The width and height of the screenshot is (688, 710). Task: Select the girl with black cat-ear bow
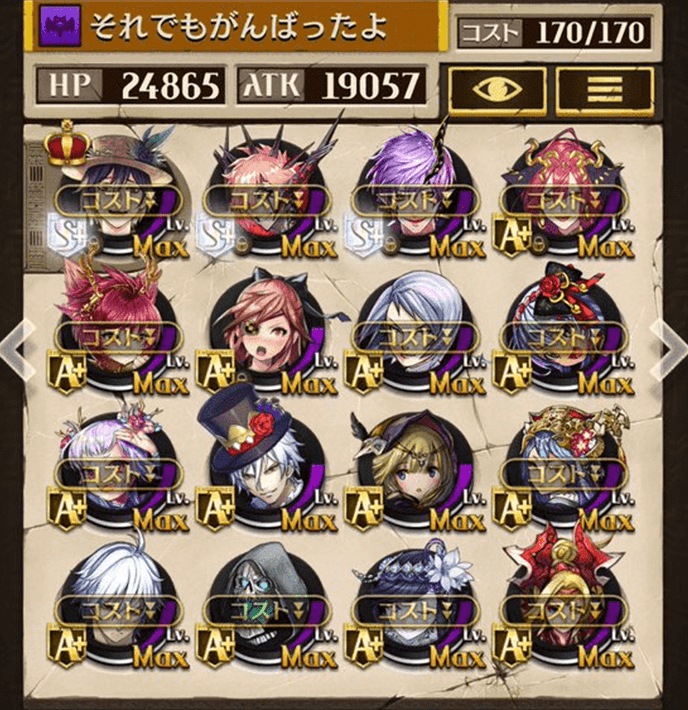click(x=262, y=335)
